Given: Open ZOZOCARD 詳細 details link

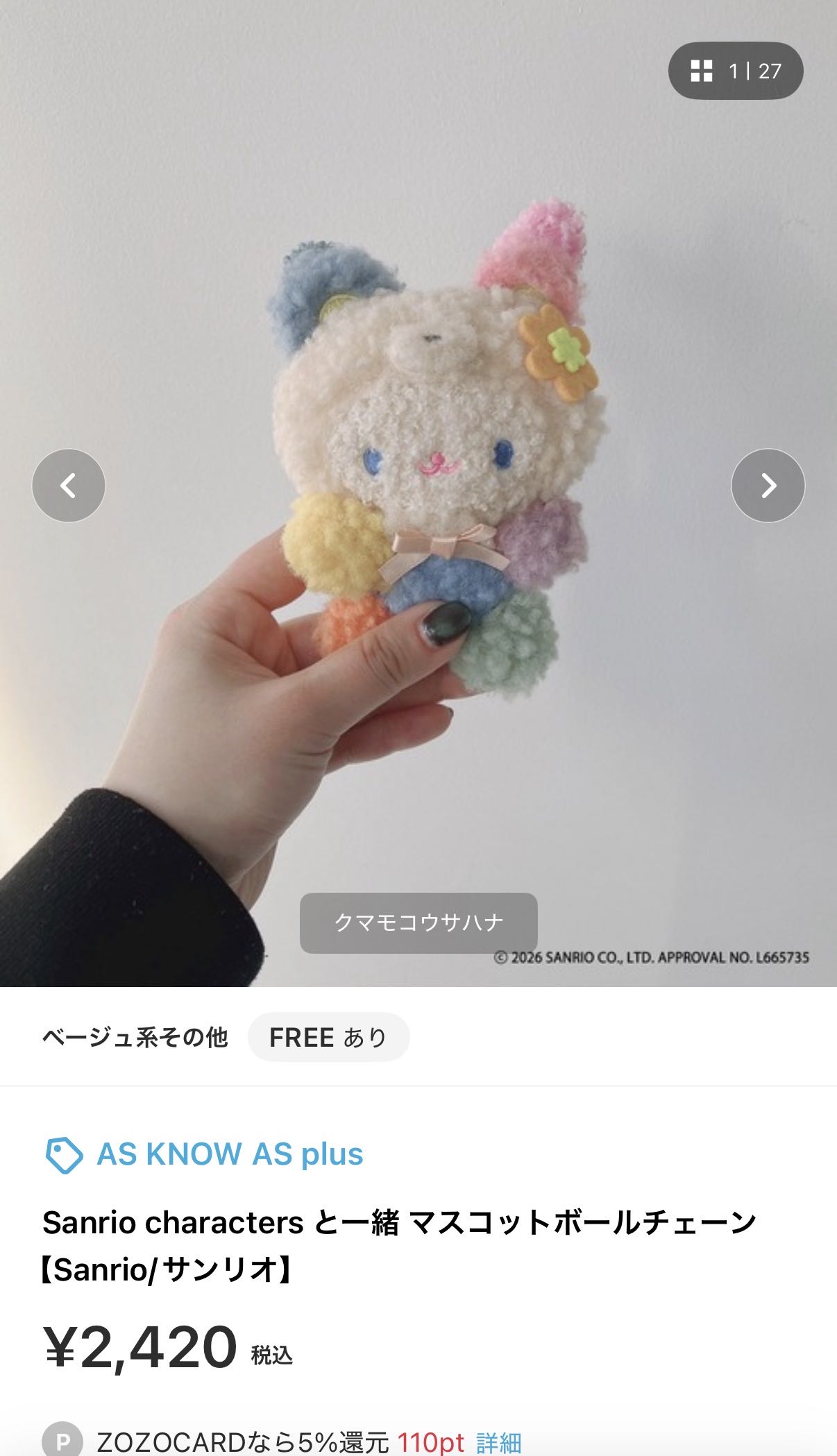Looking at the screenshot, I should point(498,1442).
